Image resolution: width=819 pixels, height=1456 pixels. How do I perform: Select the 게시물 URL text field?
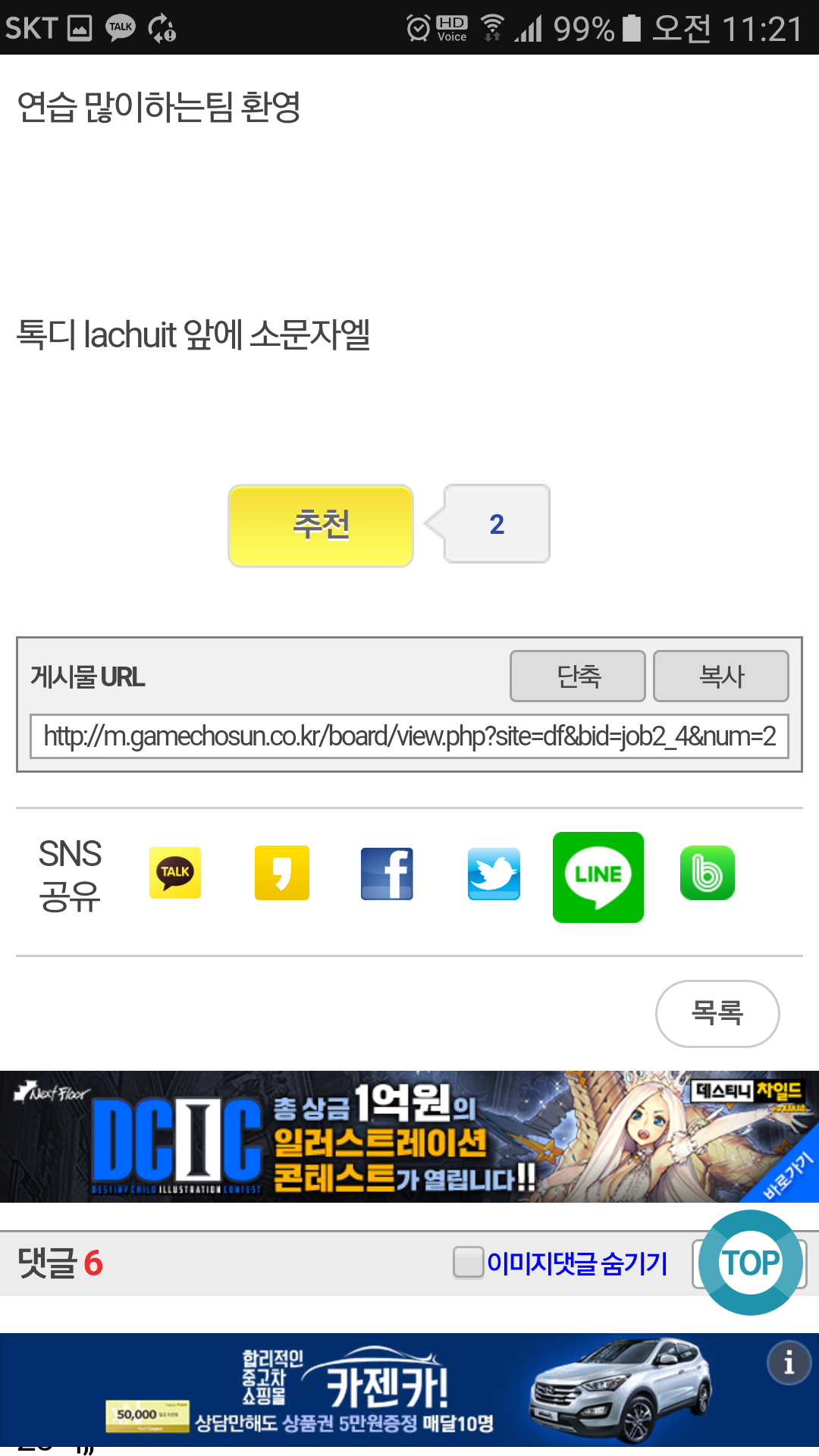point(409,736)
